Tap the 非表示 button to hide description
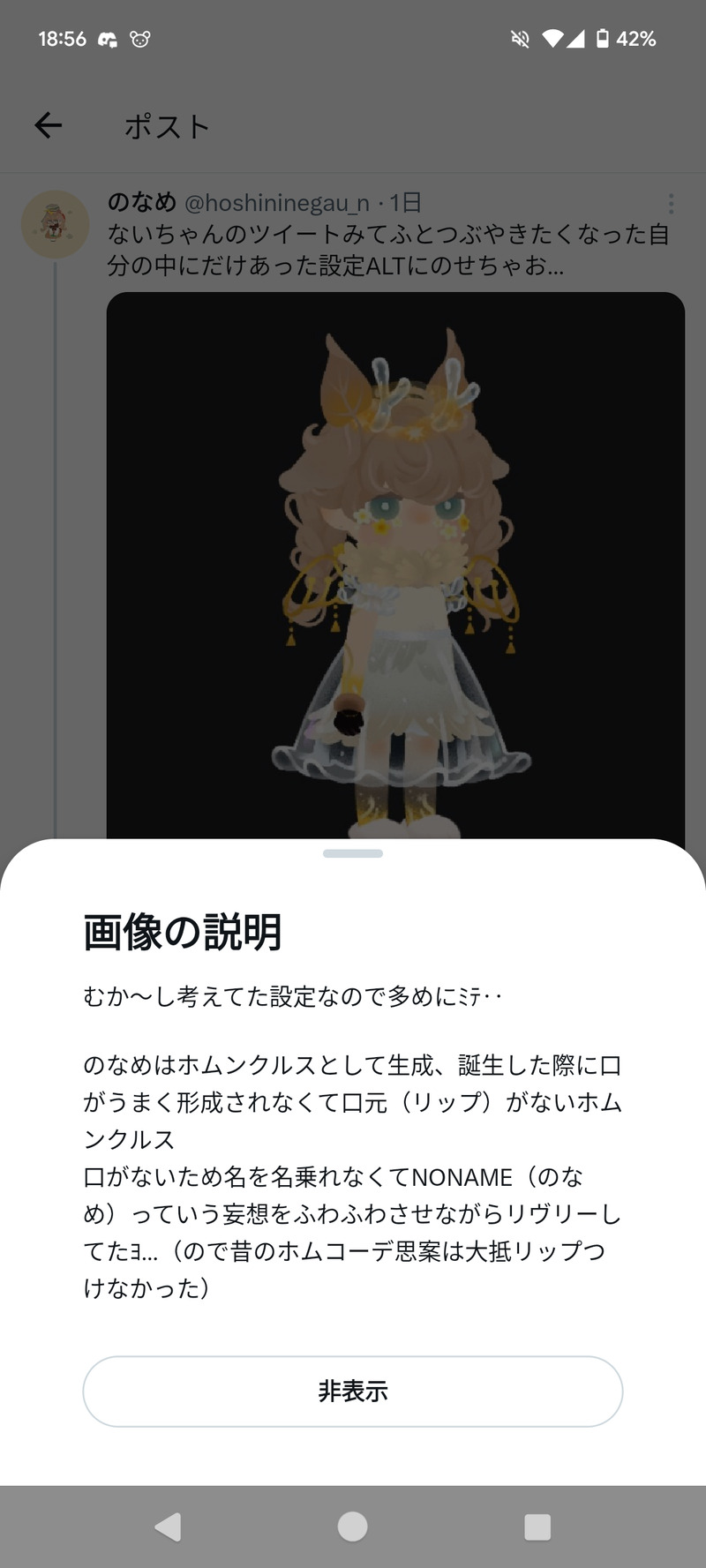The height and width of the screenshot is (1568, 706). pyautogui.click(x=352, y=1391)
